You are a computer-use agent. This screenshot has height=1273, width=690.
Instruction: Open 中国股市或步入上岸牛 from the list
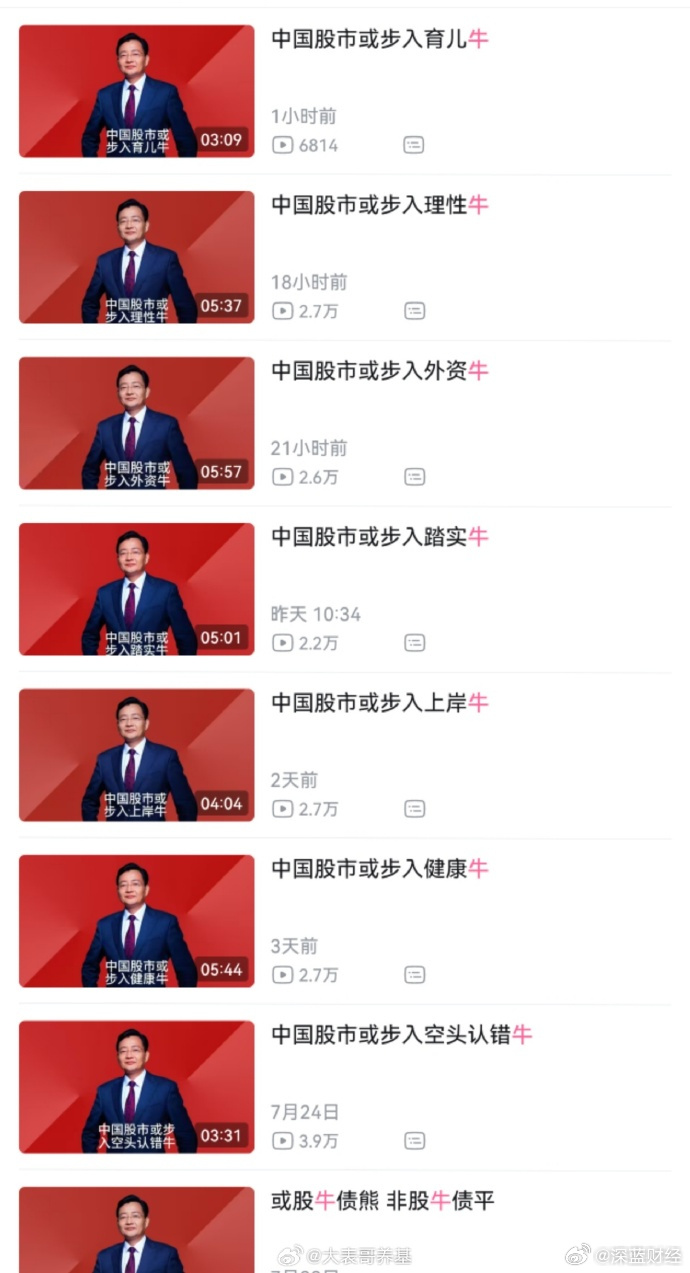click(x=137, y=755)
